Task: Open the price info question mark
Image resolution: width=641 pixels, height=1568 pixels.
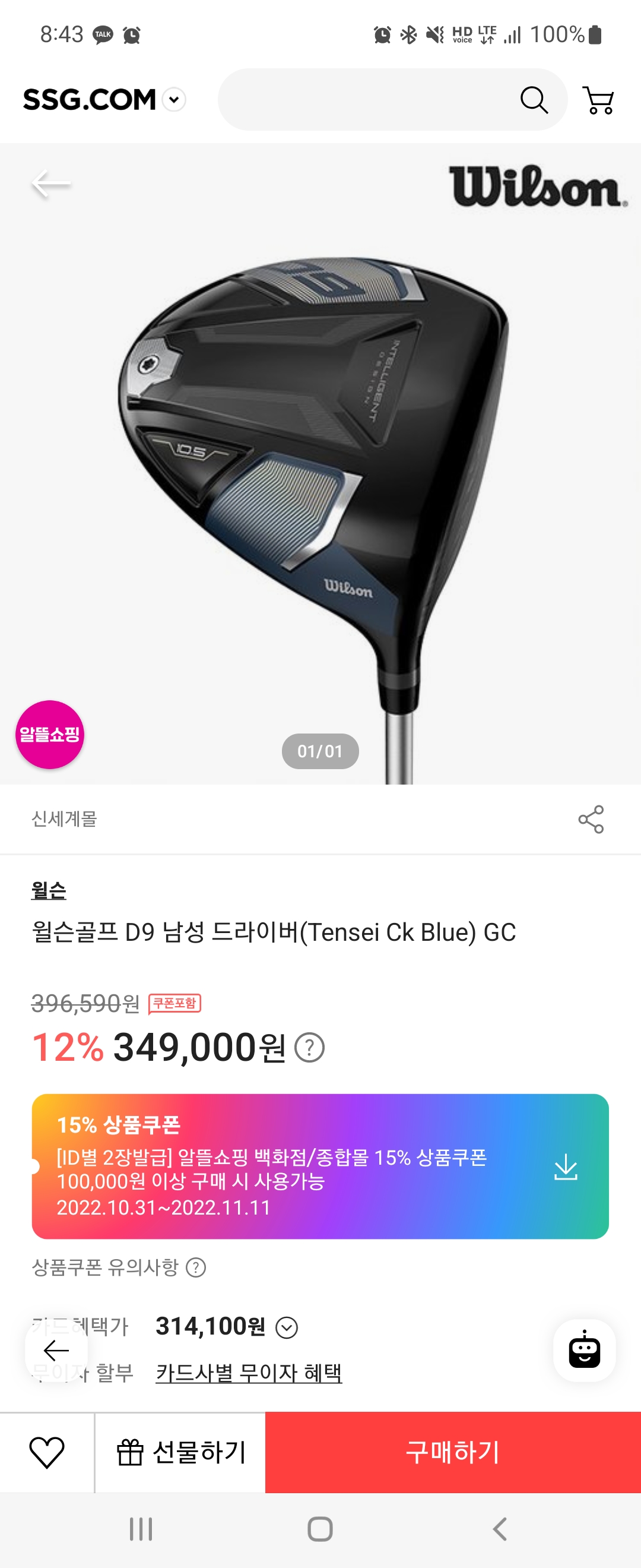Action: pyautogui.click(x=310, y=1048)
